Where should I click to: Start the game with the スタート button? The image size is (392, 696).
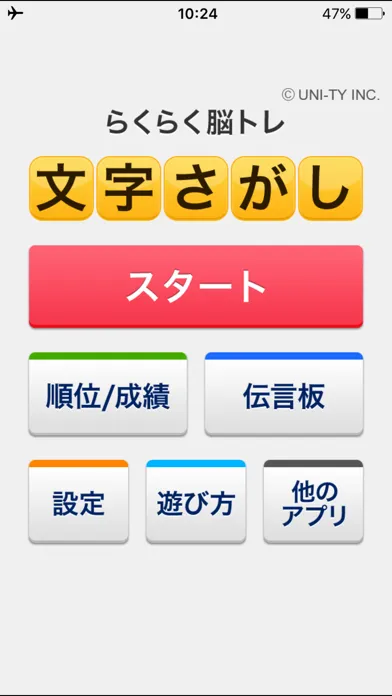point(196,286)
